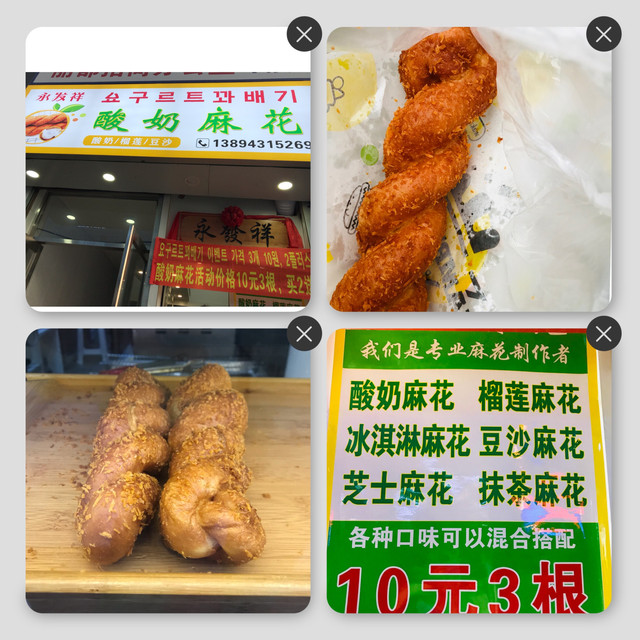Remove the photo of twists on wooden board
This screenshot has height=640, width=640.
[x=304, y=333]
